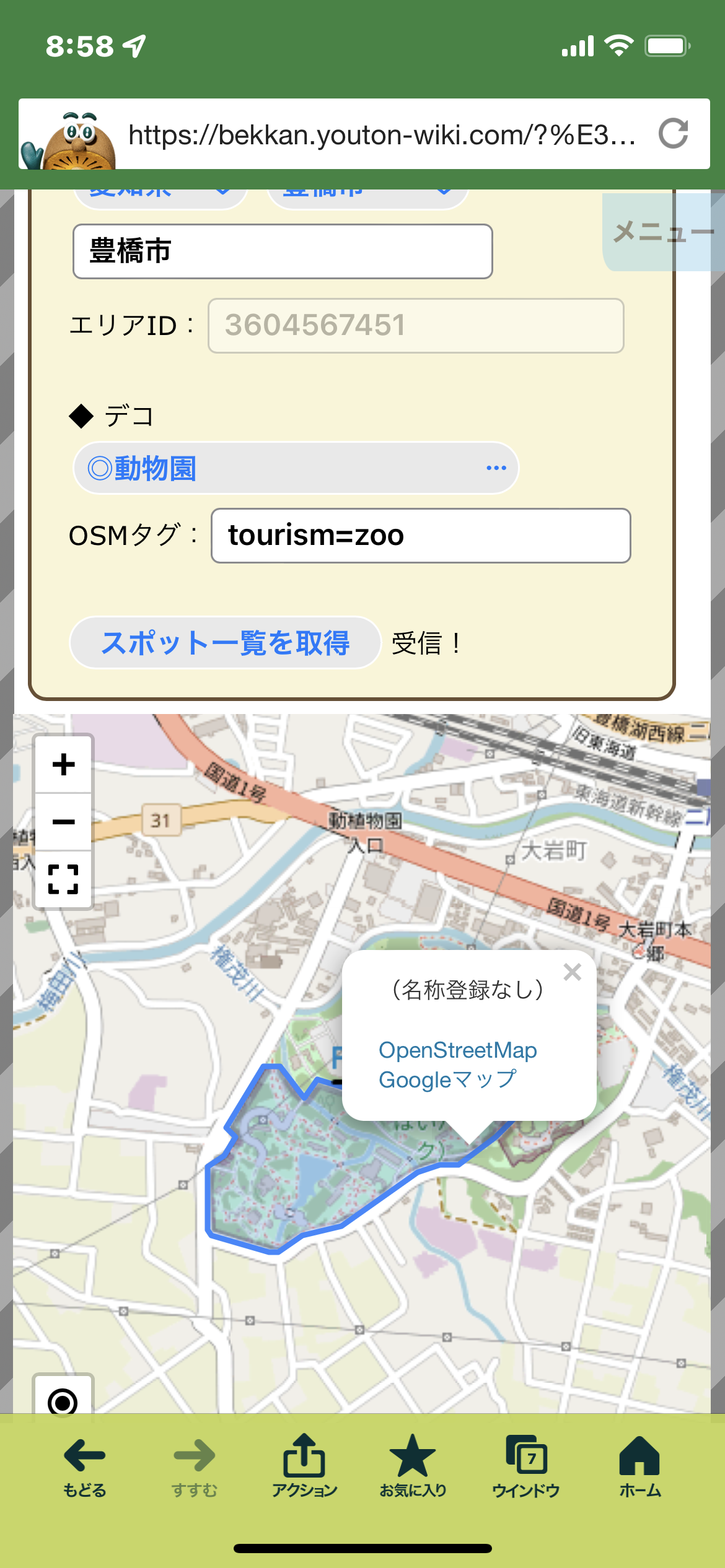Reload the page in the address bar
This screenshot has height=1568, width=725.
click(673, 134)
